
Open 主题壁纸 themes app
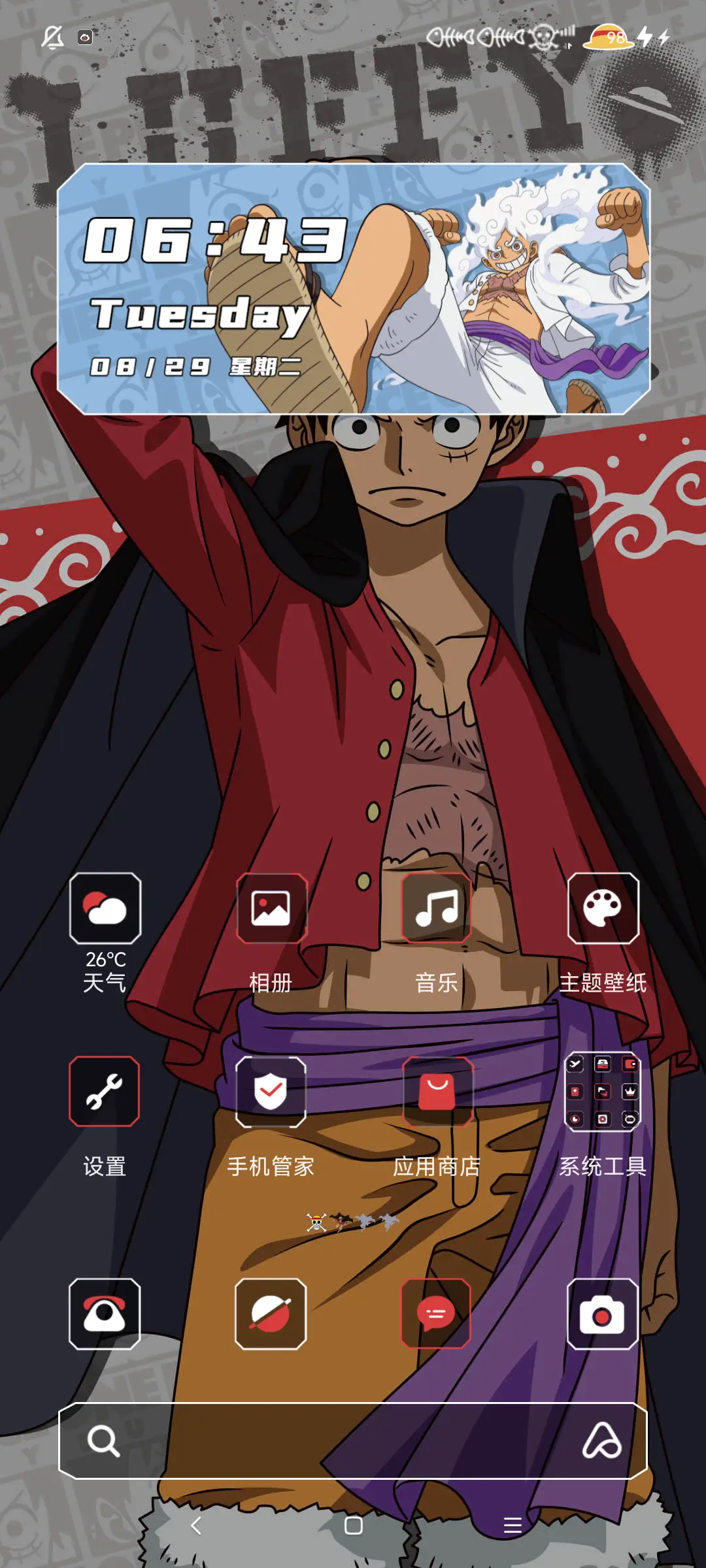click(603, 908)
